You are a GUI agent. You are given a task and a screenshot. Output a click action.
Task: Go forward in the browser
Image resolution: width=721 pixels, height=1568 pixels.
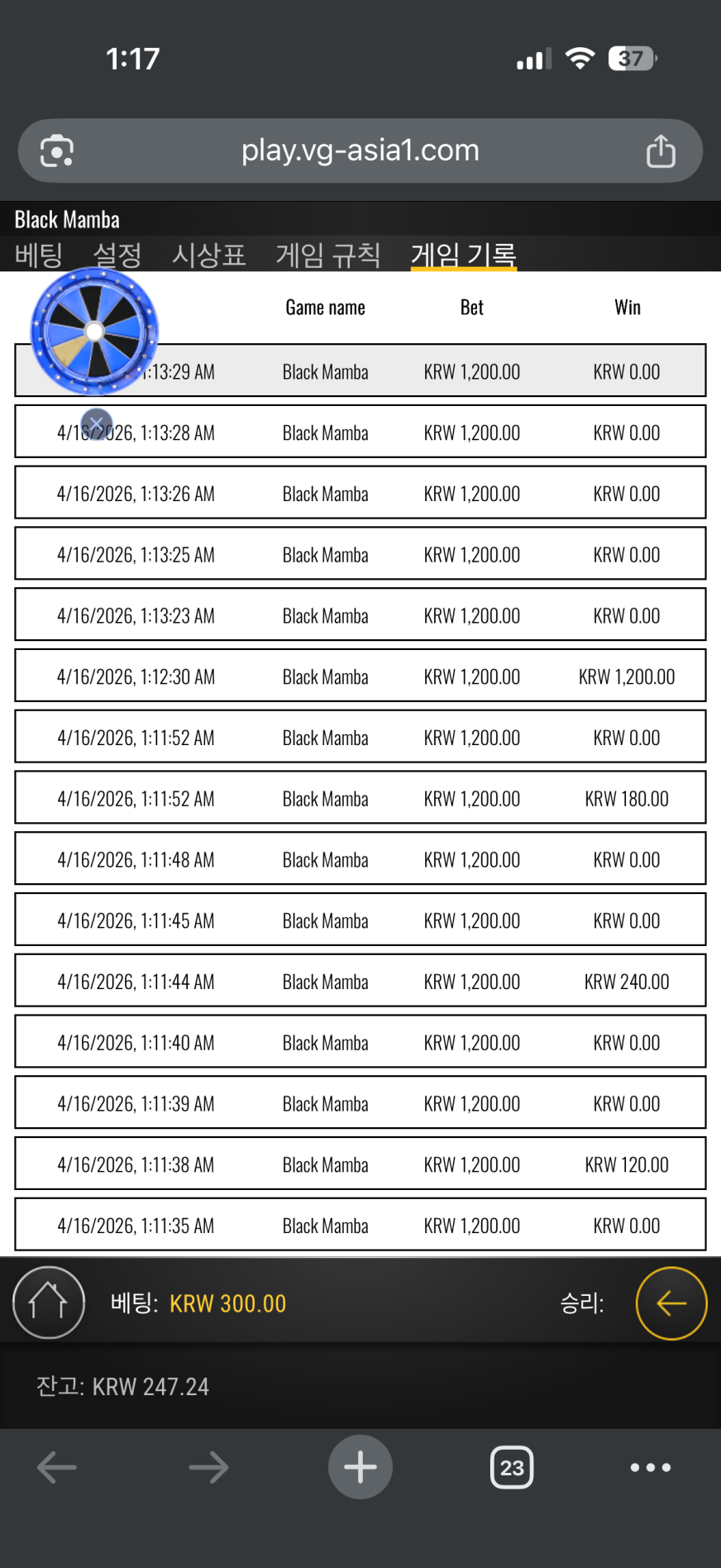click(x=208, y=1468)
